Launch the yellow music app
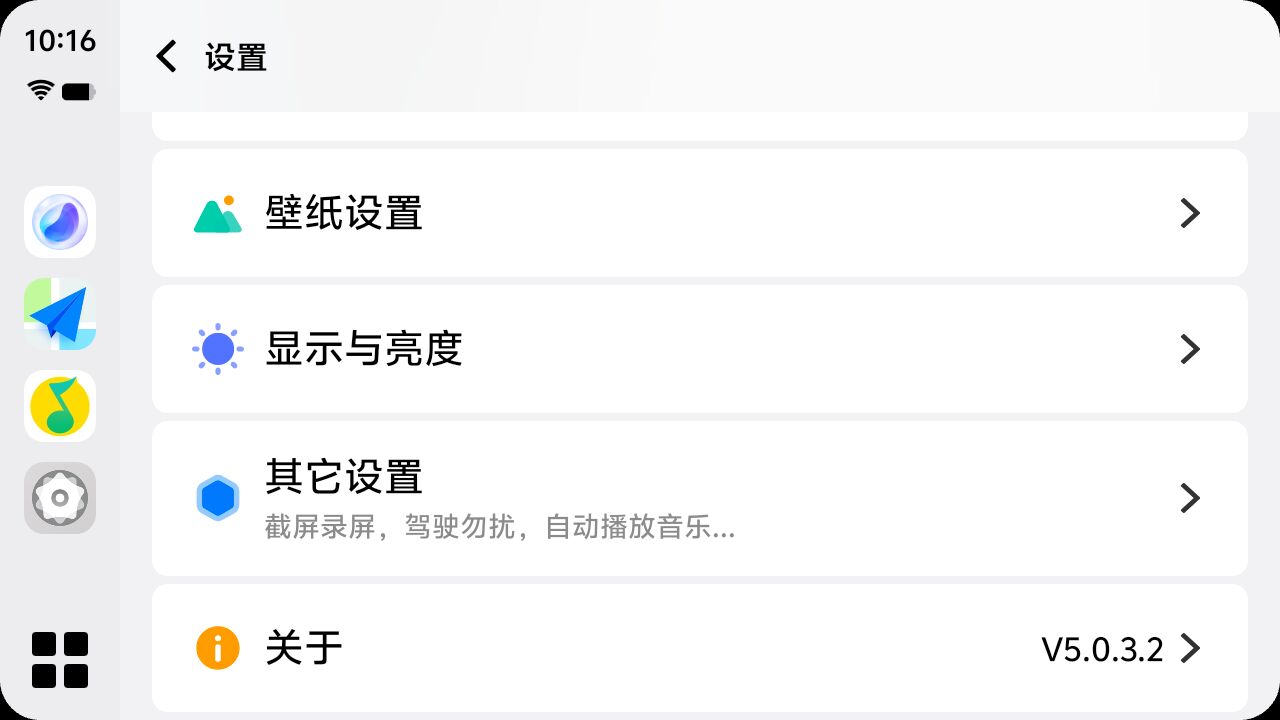The height and width of the screenshot is (720, 1280). point(60,406)
